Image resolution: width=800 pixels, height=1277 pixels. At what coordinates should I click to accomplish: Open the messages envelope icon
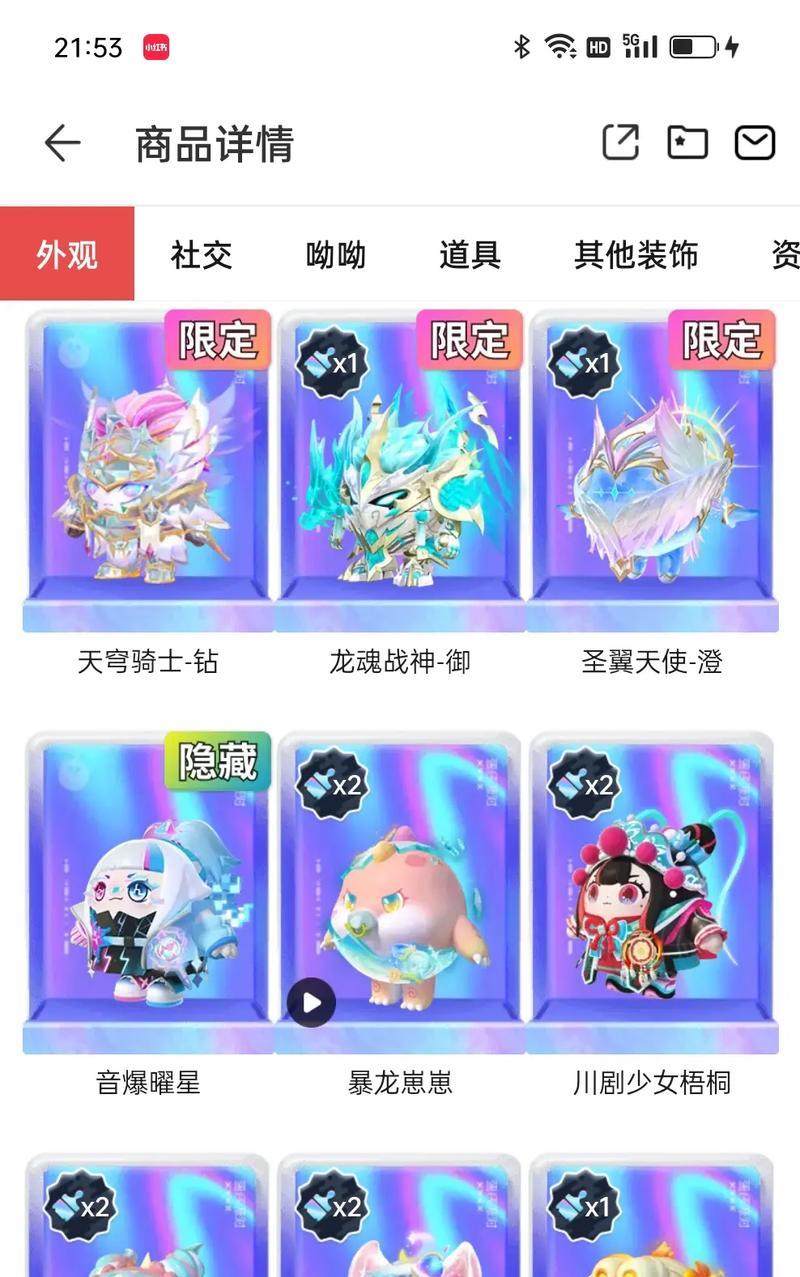[755, 143]
